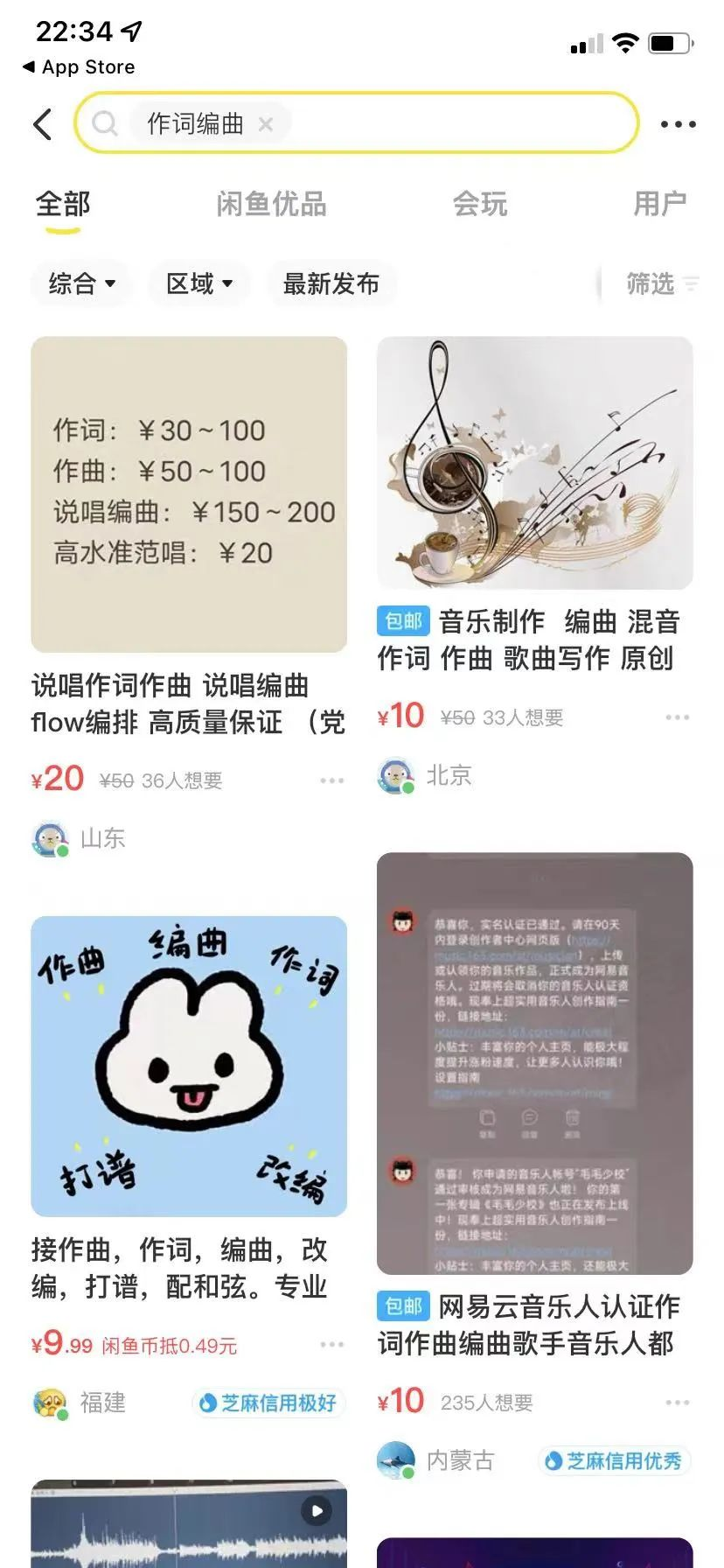Open more options on the ¥20 listing
This screenshot has height=1568, width=724.
tap(332, 780)
